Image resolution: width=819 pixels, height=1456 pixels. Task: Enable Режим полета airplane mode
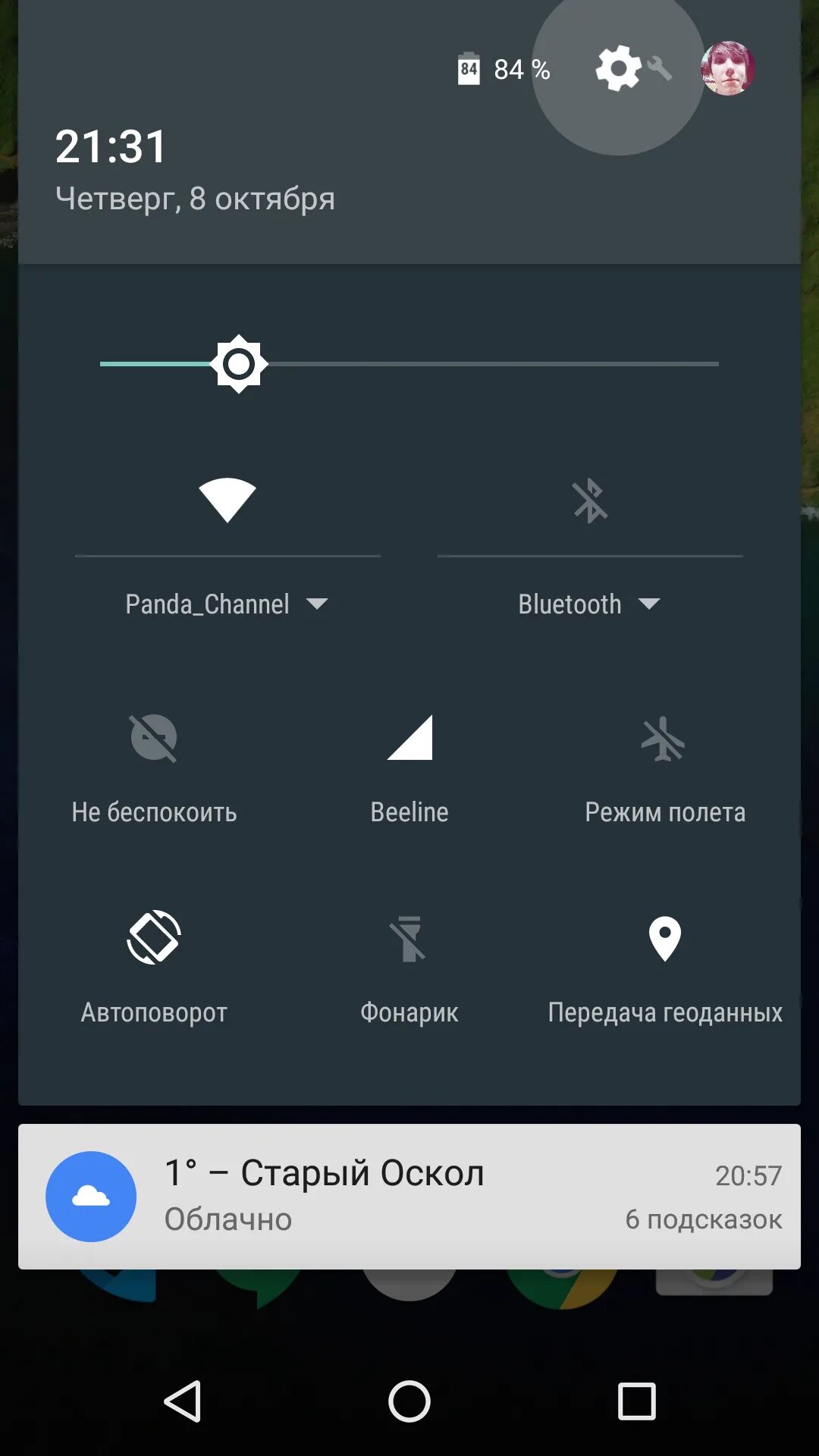tap(664, 738)
